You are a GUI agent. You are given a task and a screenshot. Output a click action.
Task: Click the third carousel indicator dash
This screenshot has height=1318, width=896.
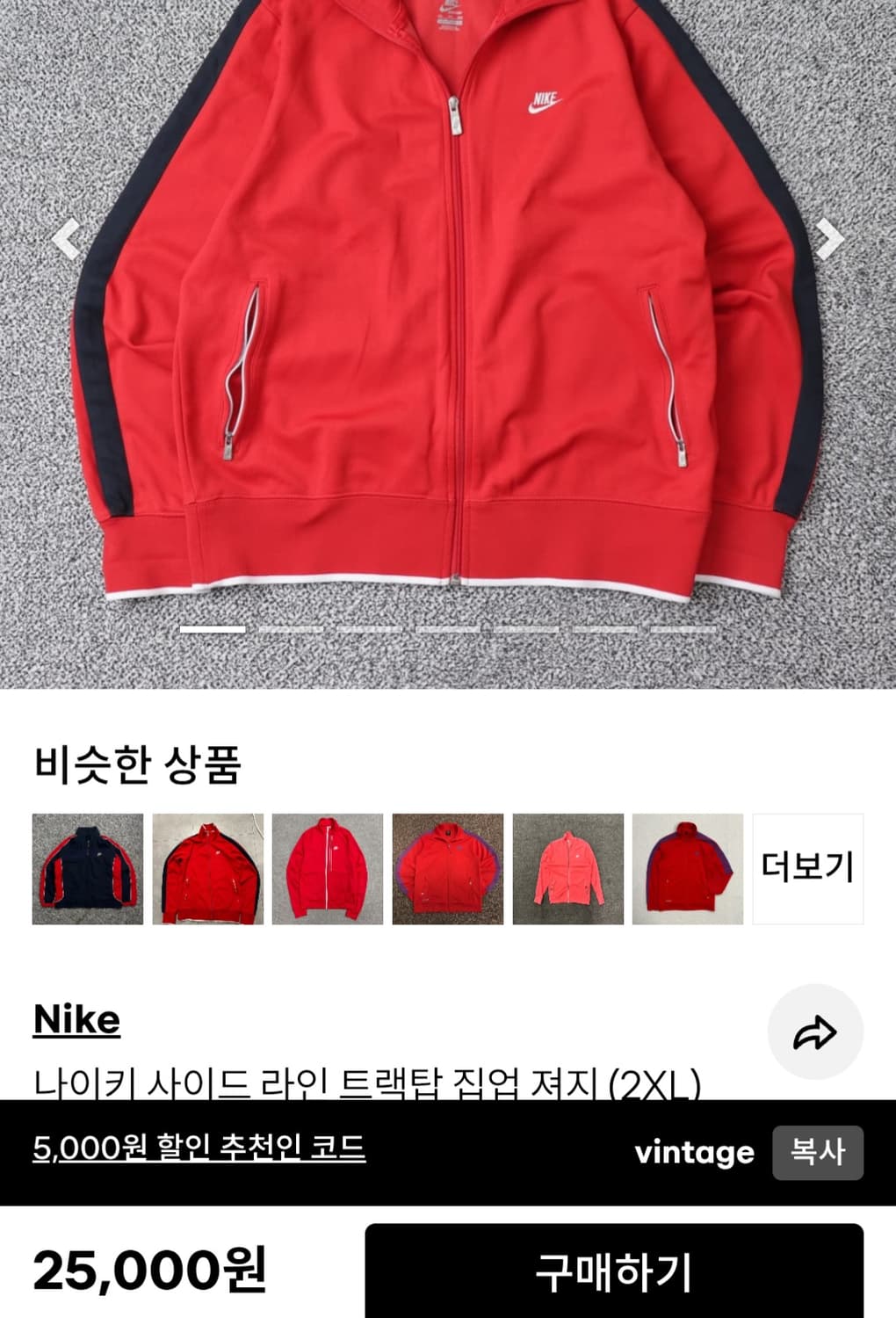pos(371,629)
